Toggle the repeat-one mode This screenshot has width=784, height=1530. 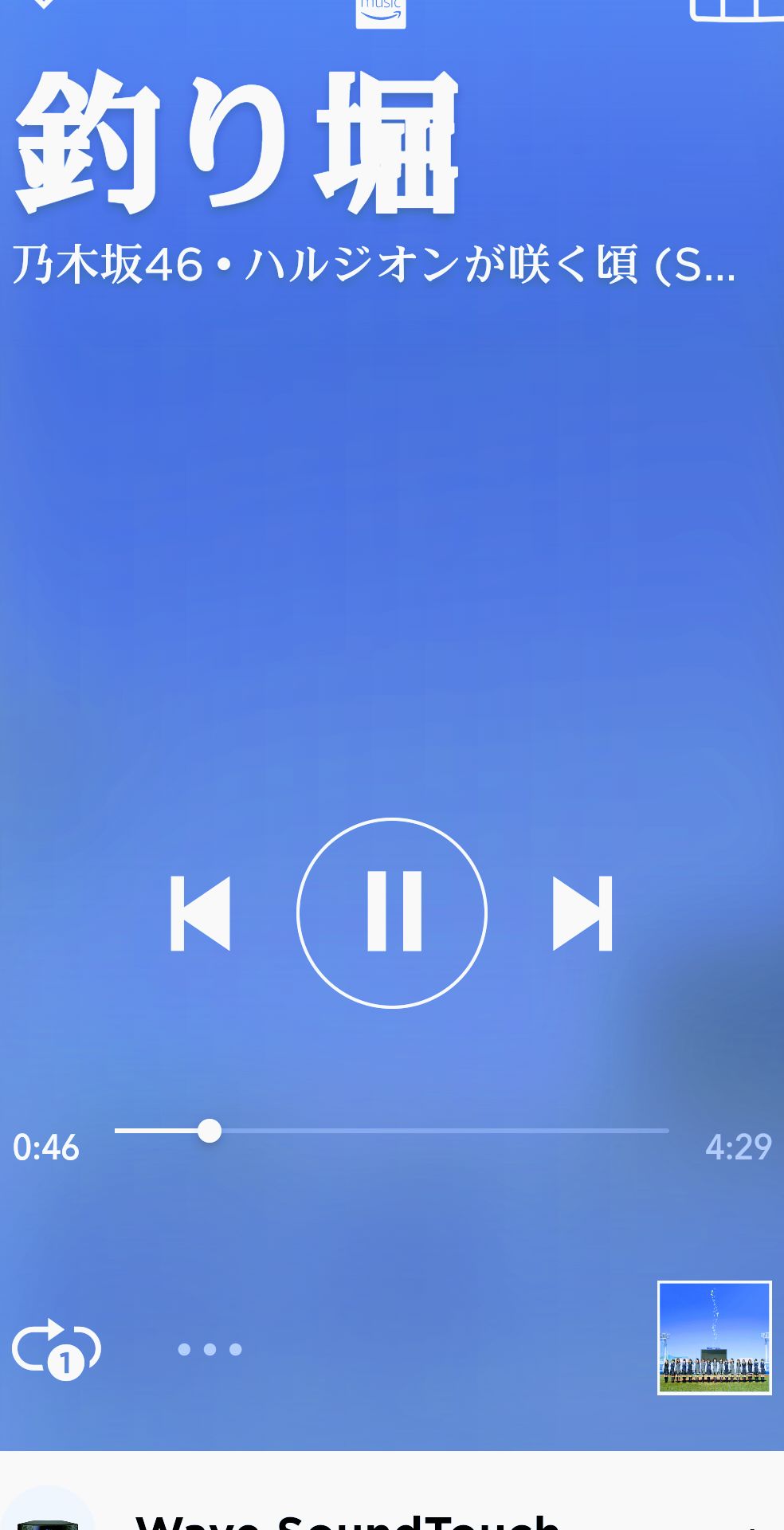(x=56, y=1348)
